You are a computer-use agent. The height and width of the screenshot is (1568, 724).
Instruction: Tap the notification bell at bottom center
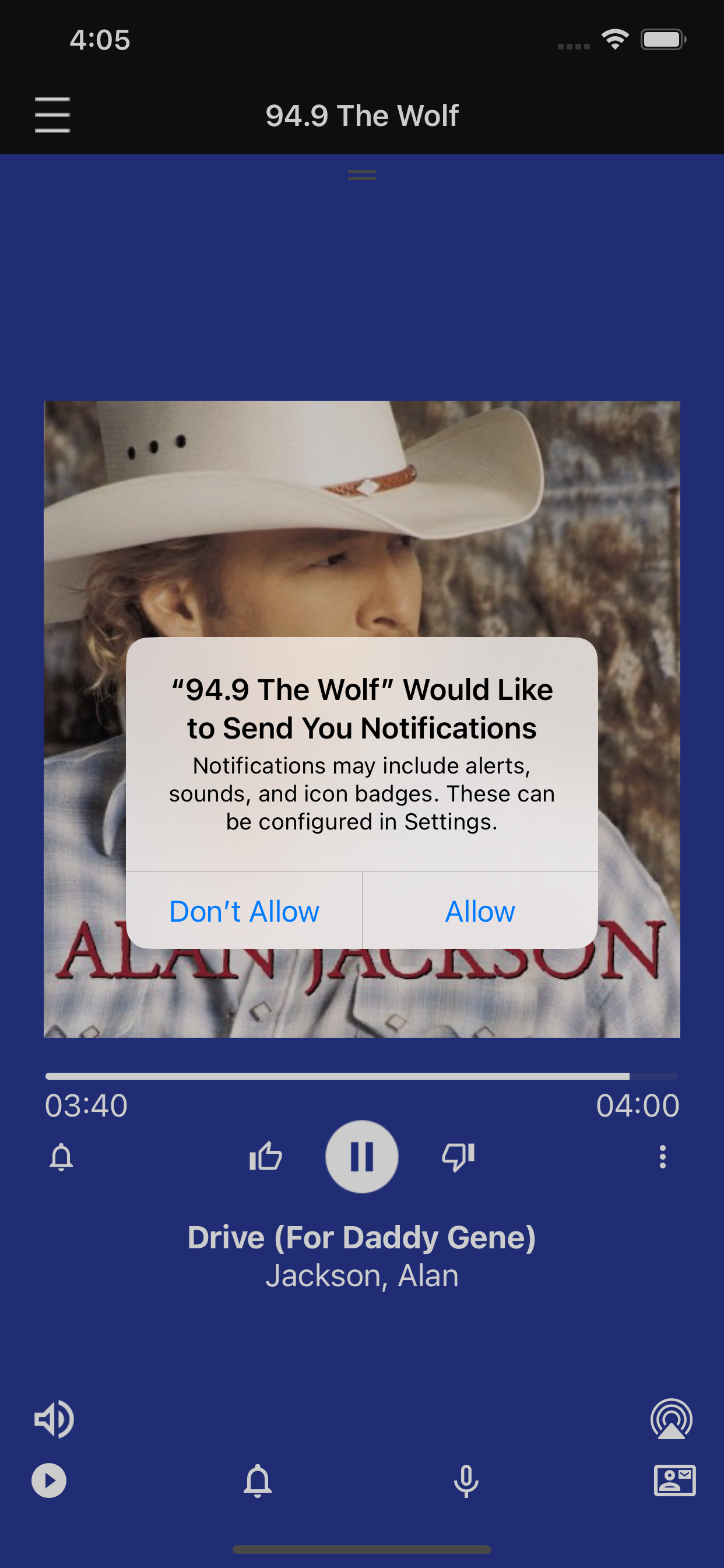click(258, 1481)
